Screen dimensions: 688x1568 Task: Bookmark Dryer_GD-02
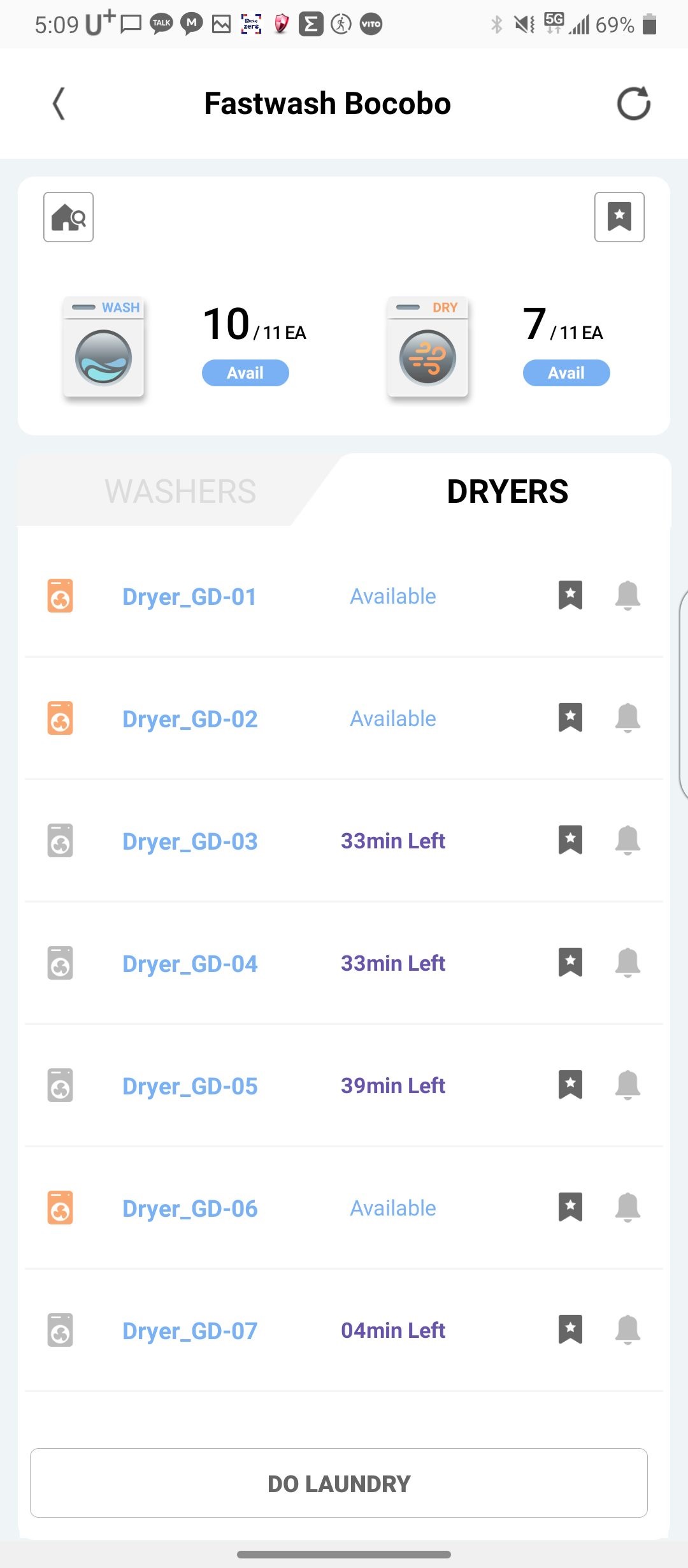pos(570,718)
